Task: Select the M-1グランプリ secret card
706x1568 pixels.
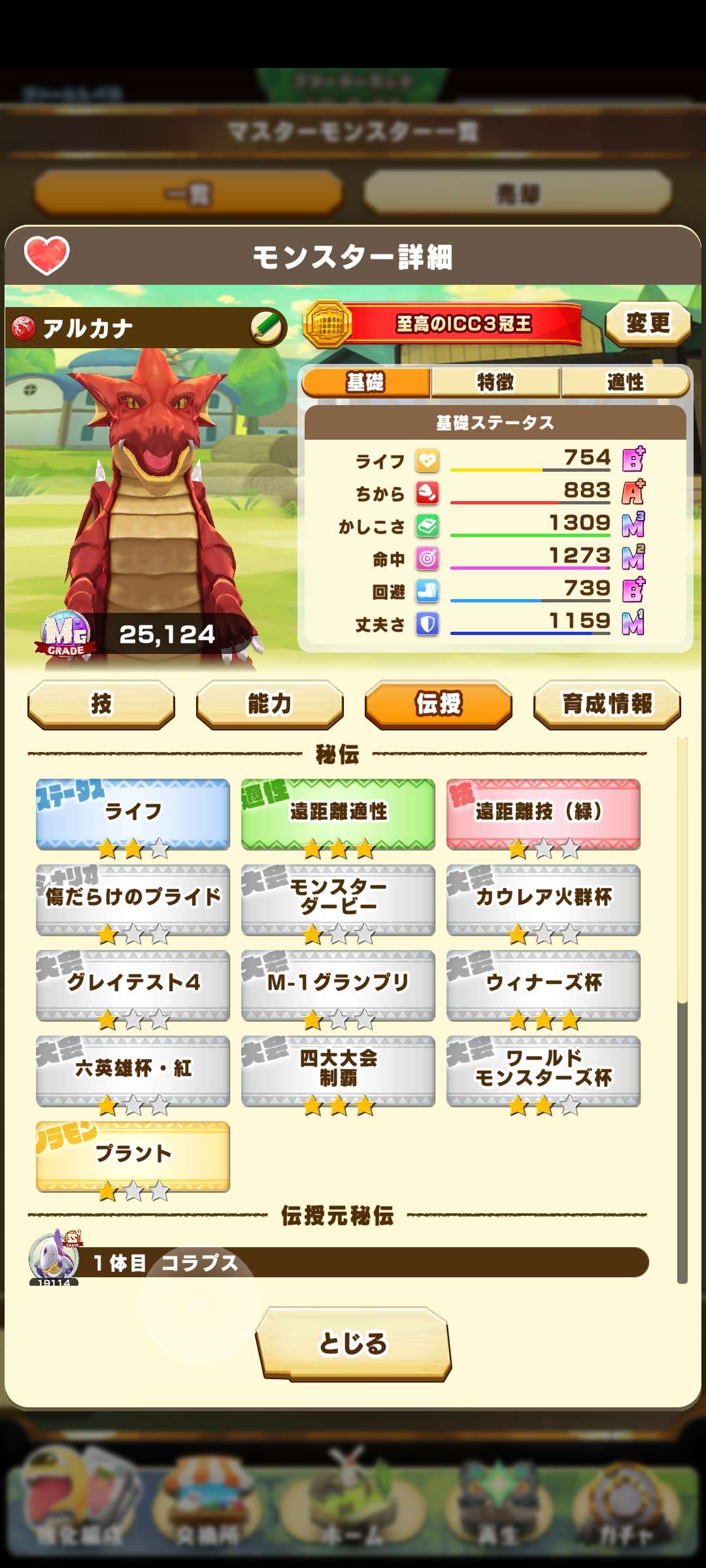Action: (338, 985)
